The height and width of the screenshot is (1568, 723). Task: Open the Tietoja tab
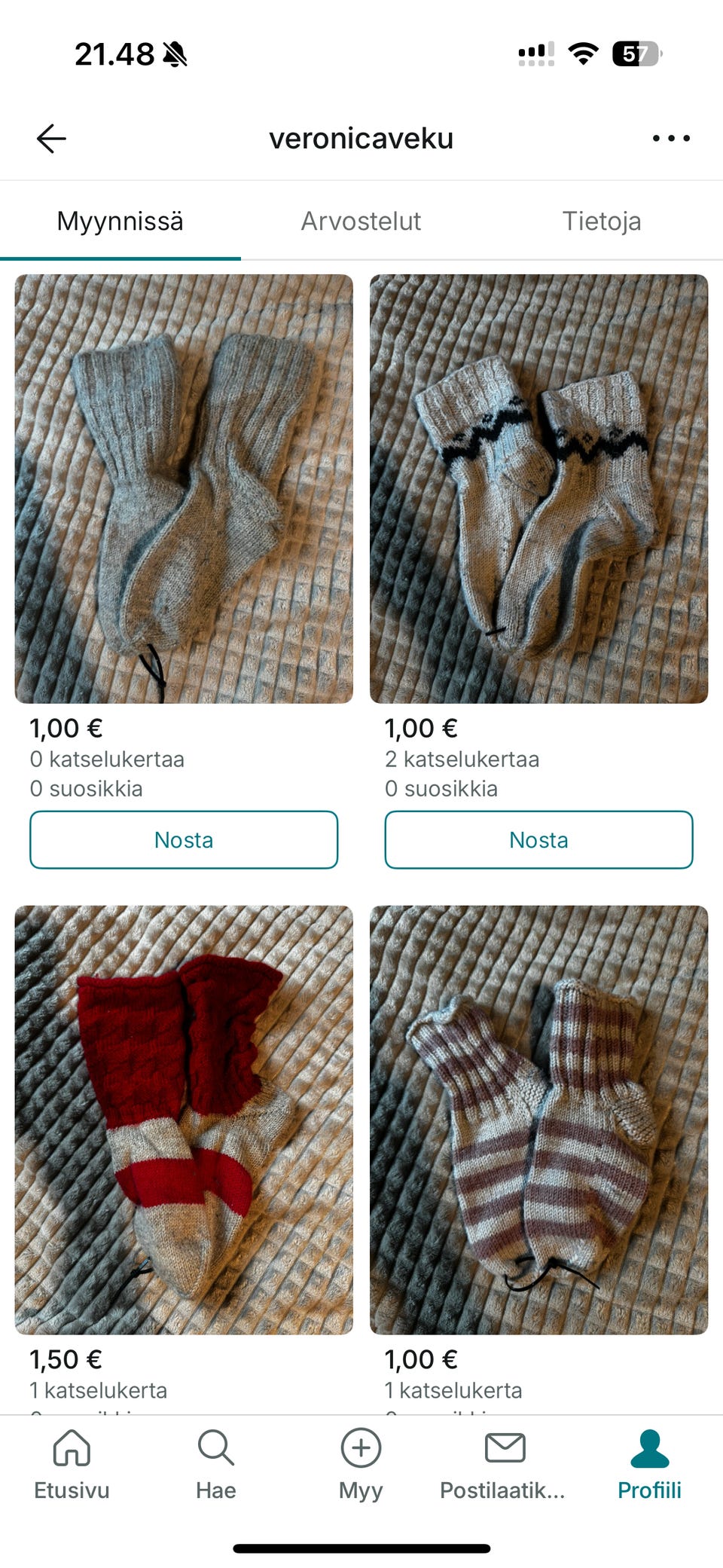click(602, 221)
